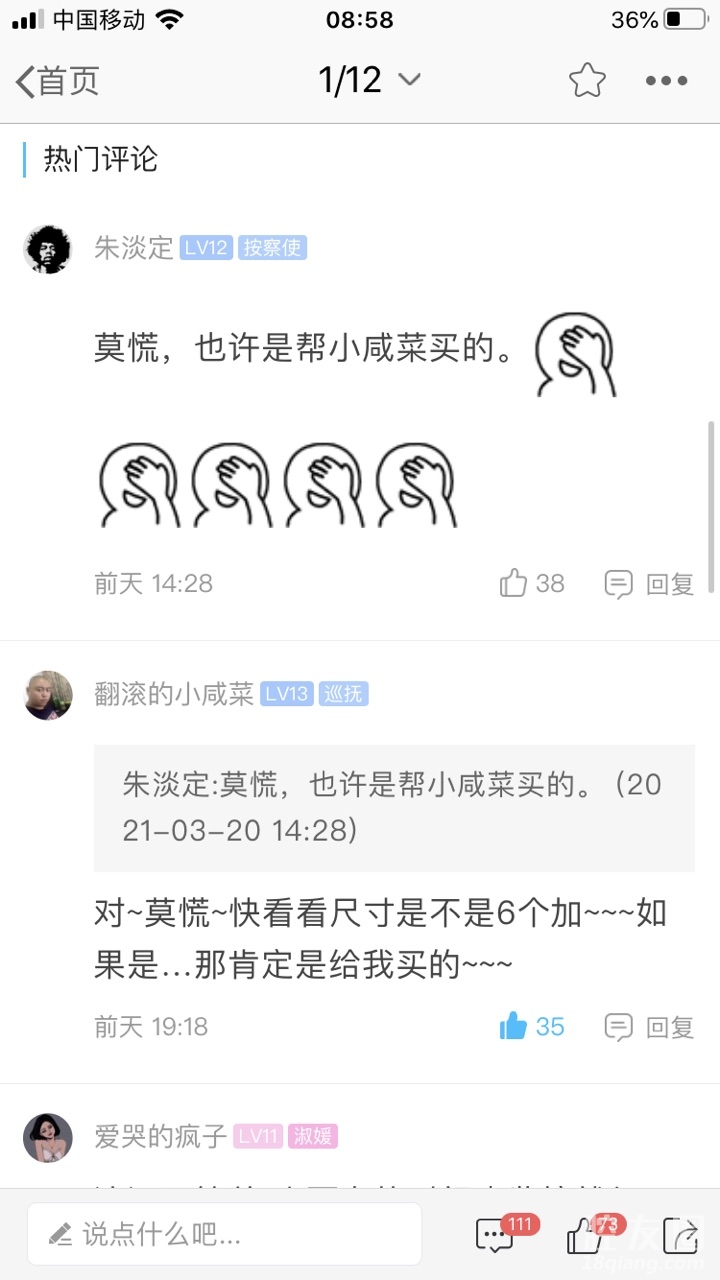Screen dimensions: 720x1280
Task: Like 朱淡定's comment with 38 likes
Action: click(x=514, y=583)
